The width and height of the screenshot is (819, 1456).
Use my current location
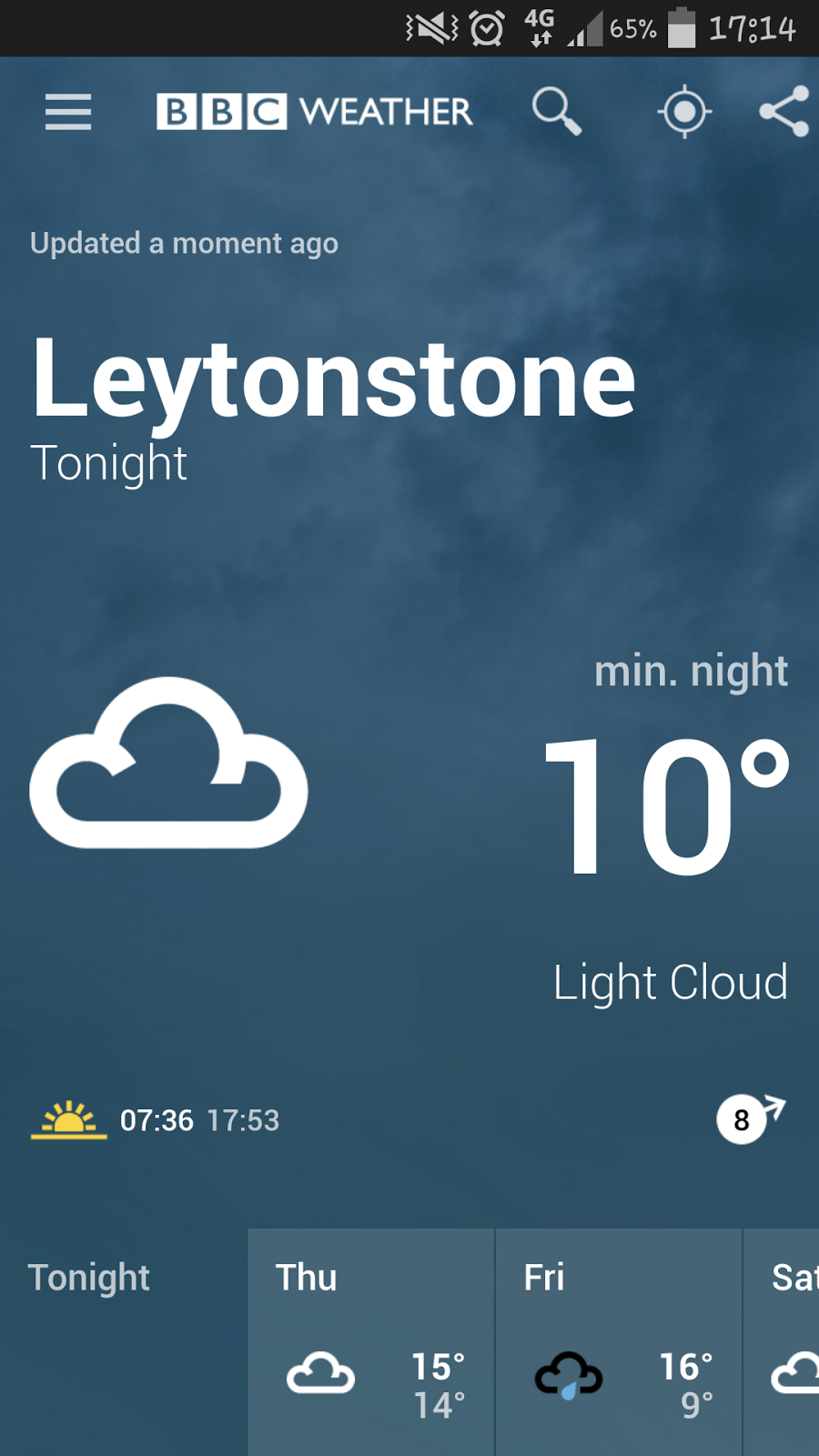tap(684, 112)
